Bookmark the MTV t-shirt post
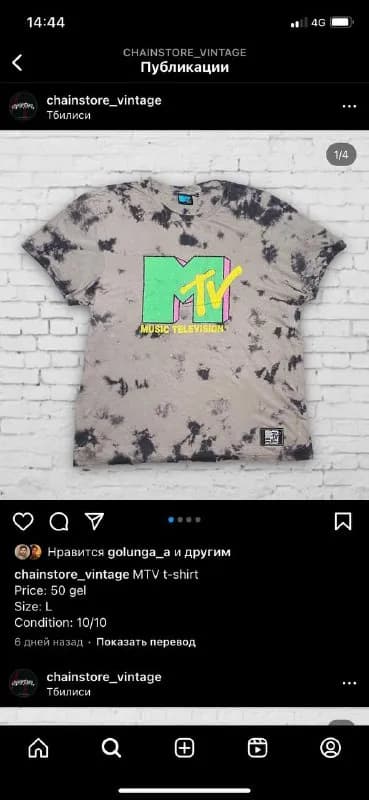This screenshot has height=800, width=369. click(343, 521)
